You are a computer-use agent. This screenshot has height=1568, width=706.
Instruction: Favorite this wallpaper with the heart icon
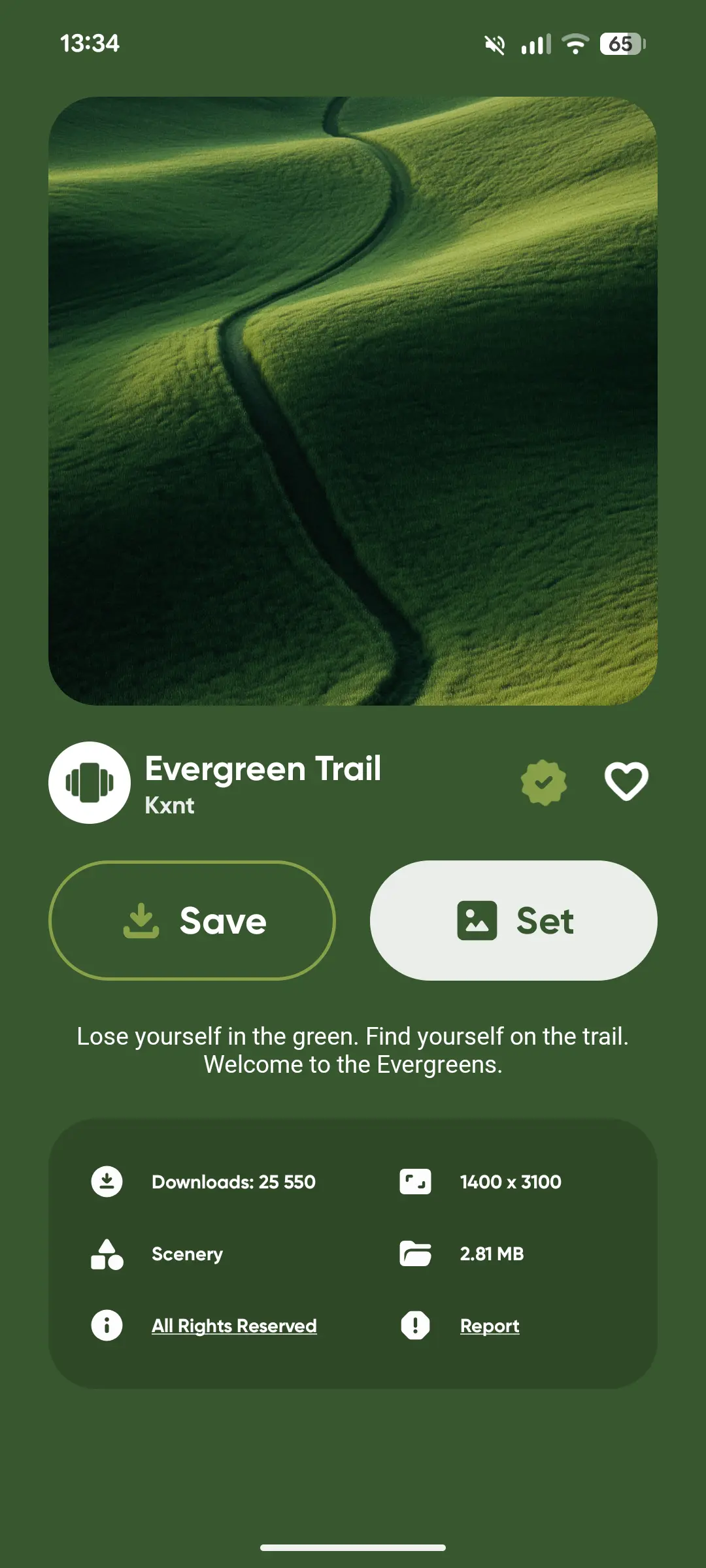(626, 781)
